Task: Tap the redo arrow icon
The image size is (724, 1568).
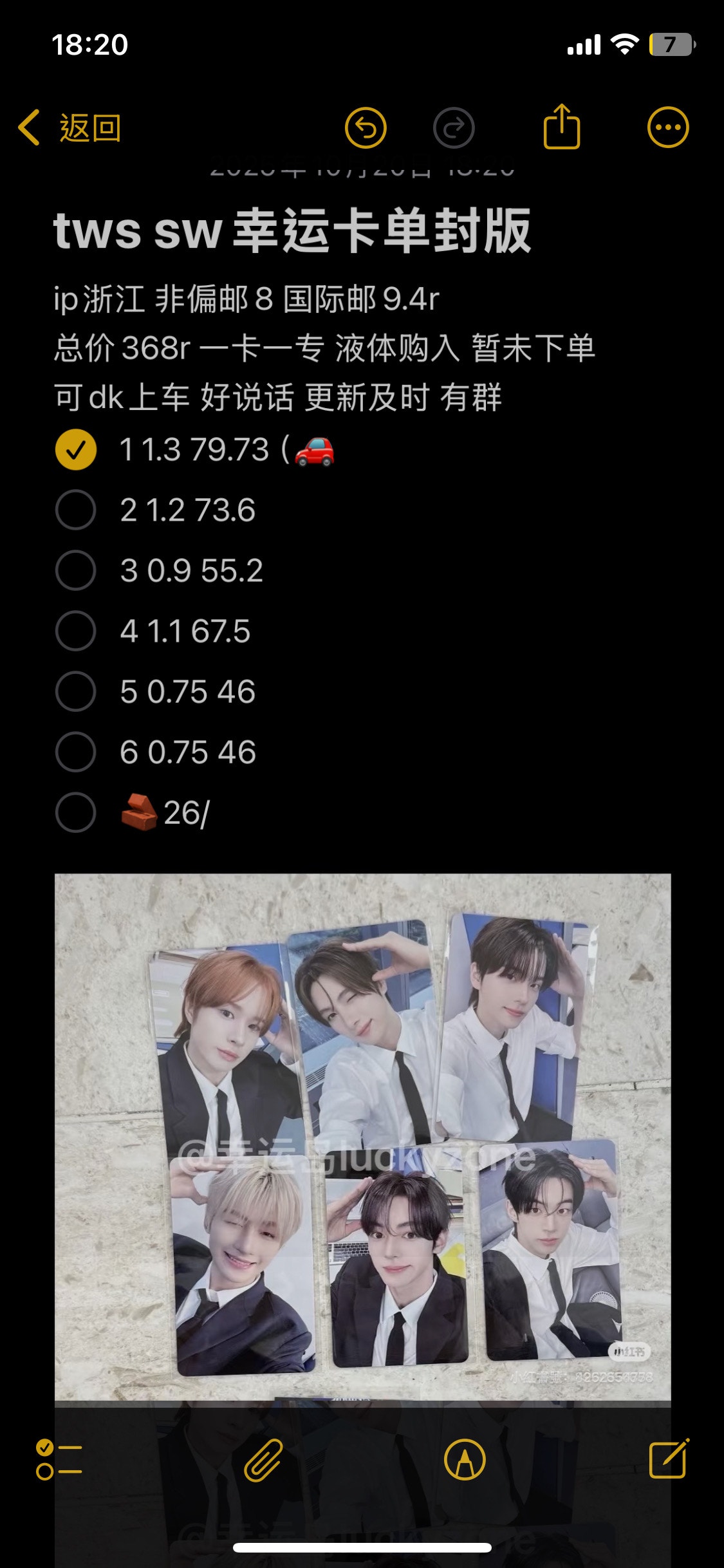Action: point(454,128)
